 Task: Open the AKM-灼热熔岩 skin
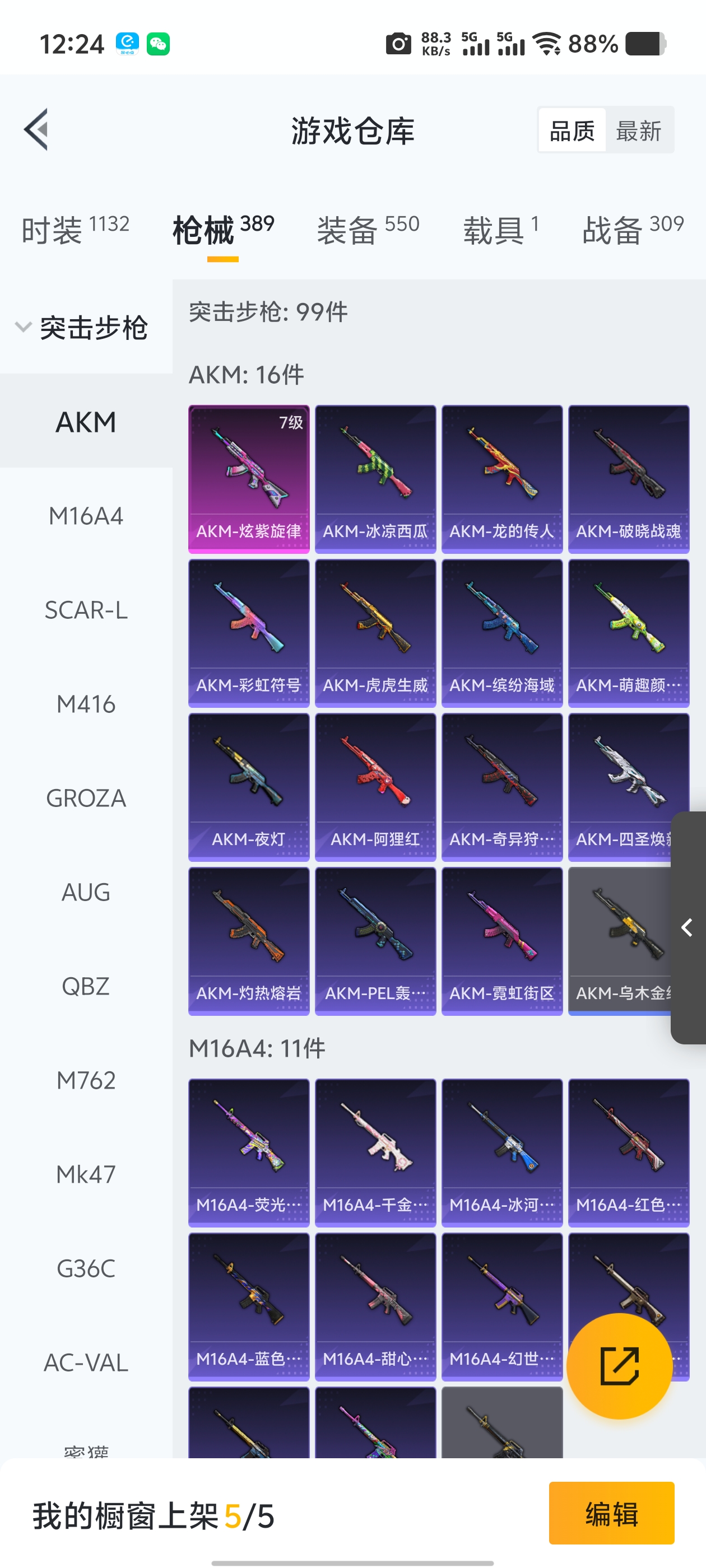[249, 940]
